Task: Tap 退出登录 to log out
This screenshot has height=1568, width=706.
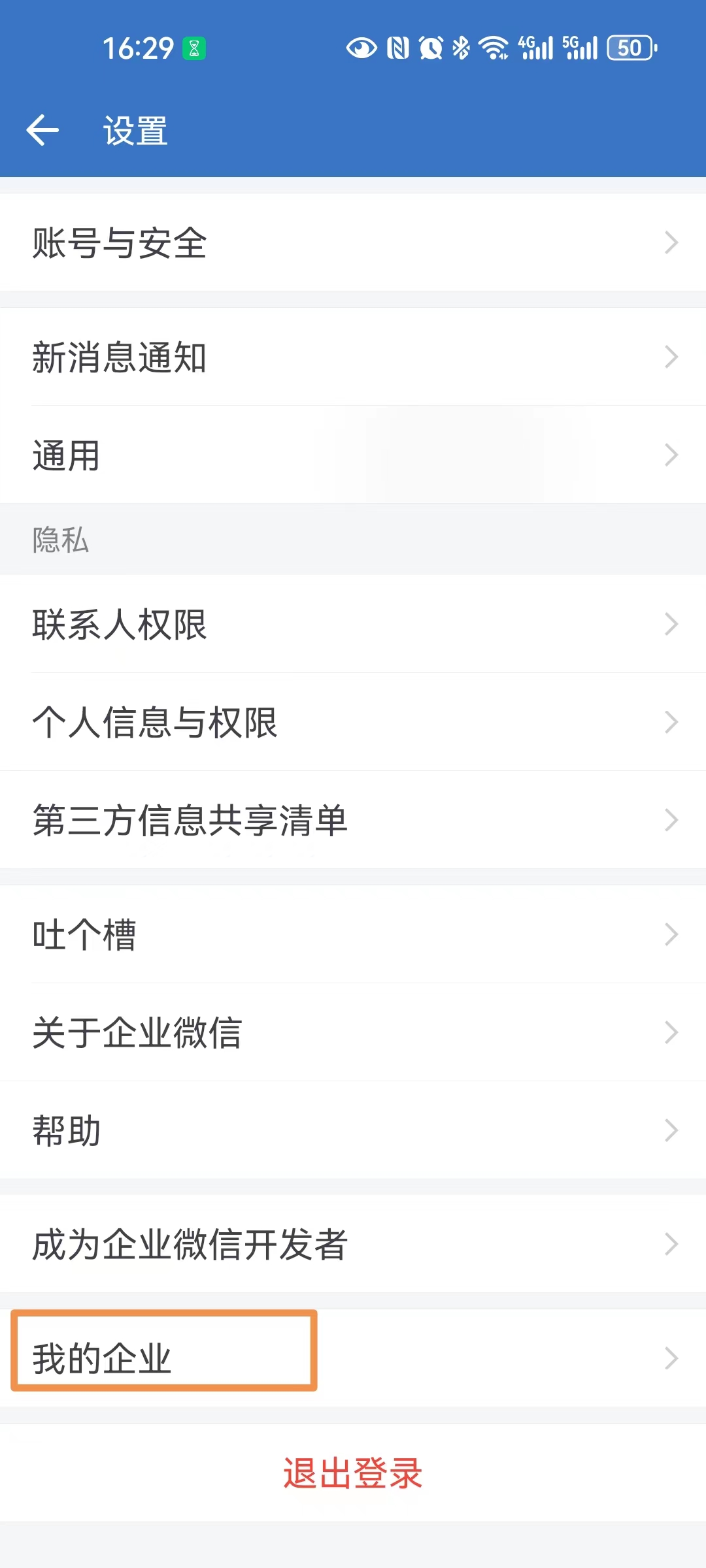Action: (x=353, y=1473)
